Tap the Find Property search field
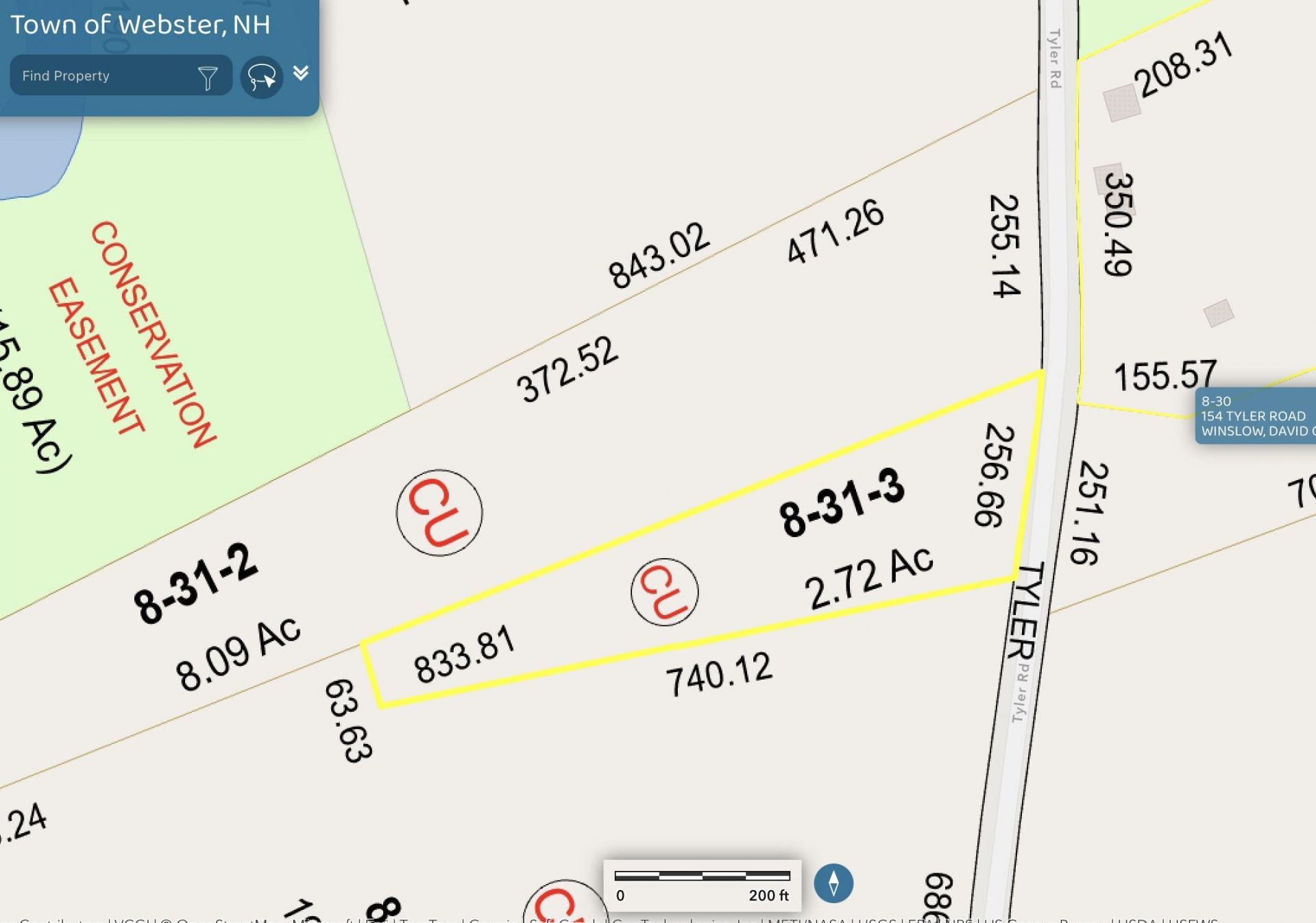This screenshot has height=923, width=1316. [x=103, y=75]
